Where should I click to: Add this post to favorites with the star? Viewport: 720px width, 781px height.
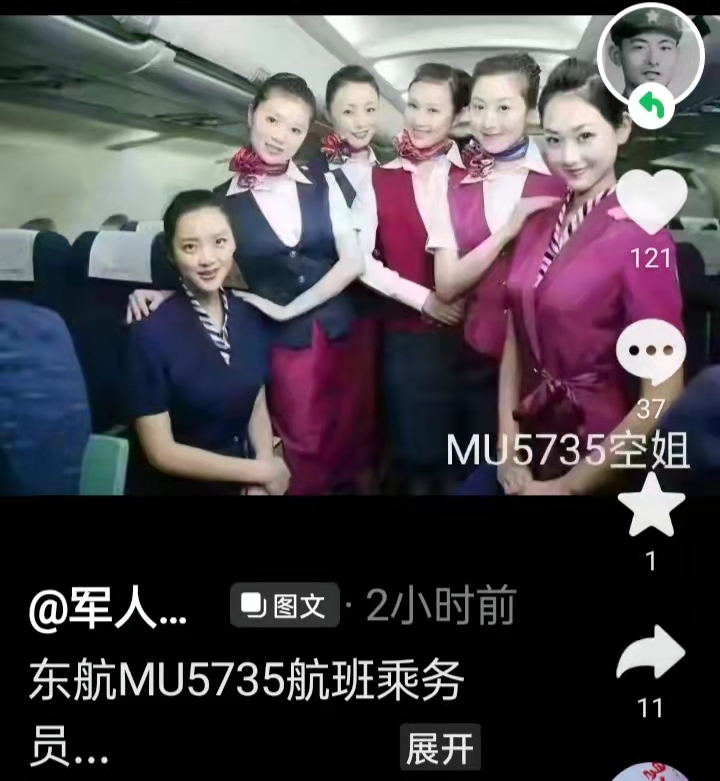click(x=651, y=505)
